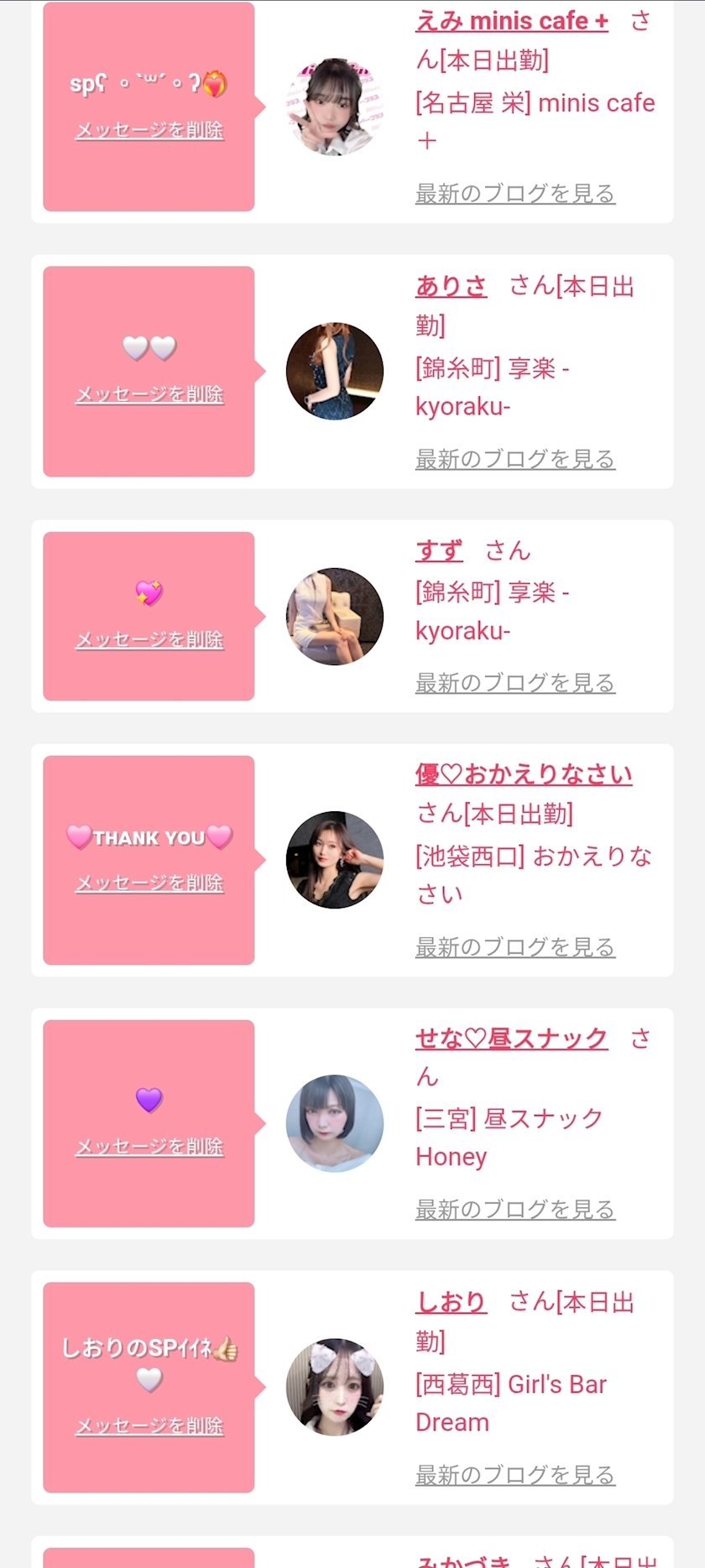This screenshot has height=1568, width=705.
Task: Delete the message sent to すず
Action: (x=149, y=639)
